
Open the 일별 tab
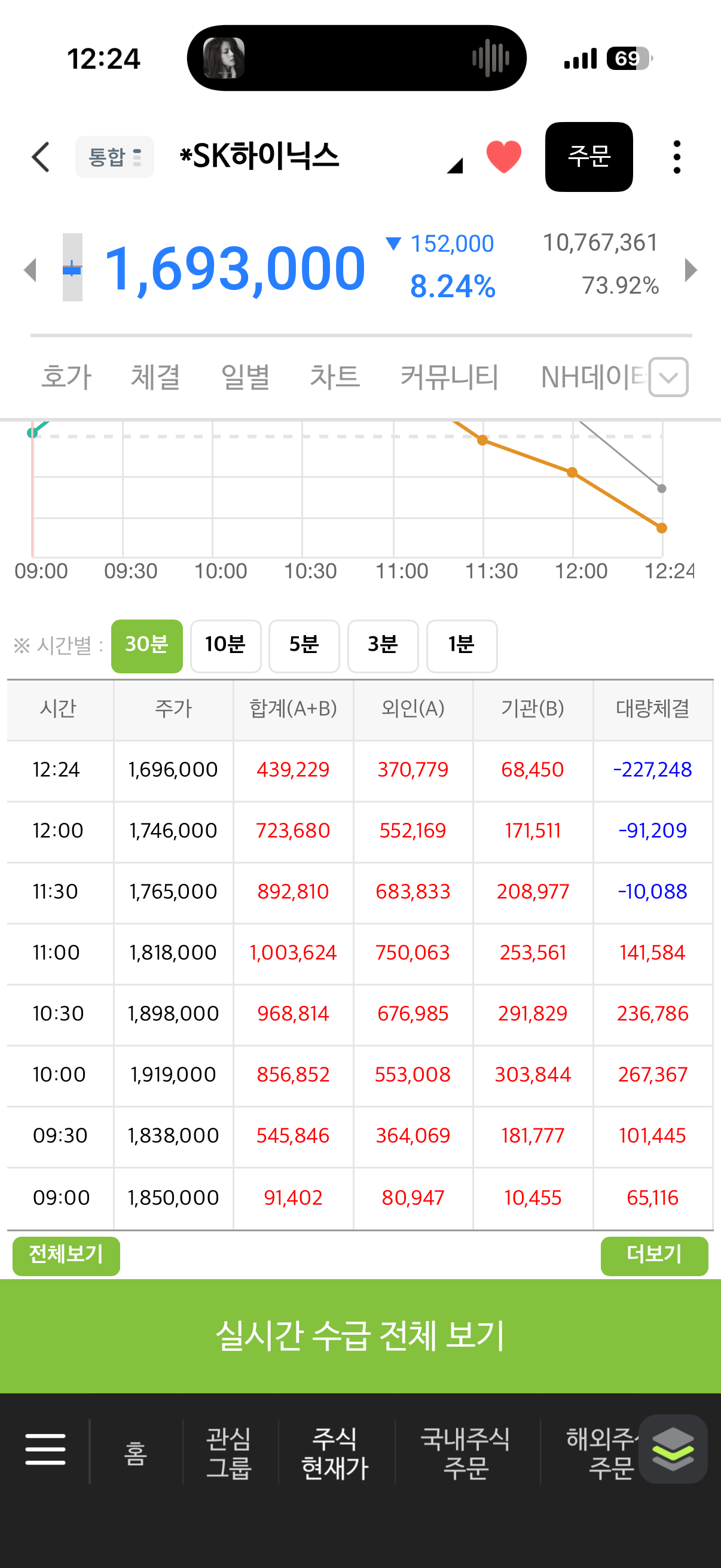point(245,377)
